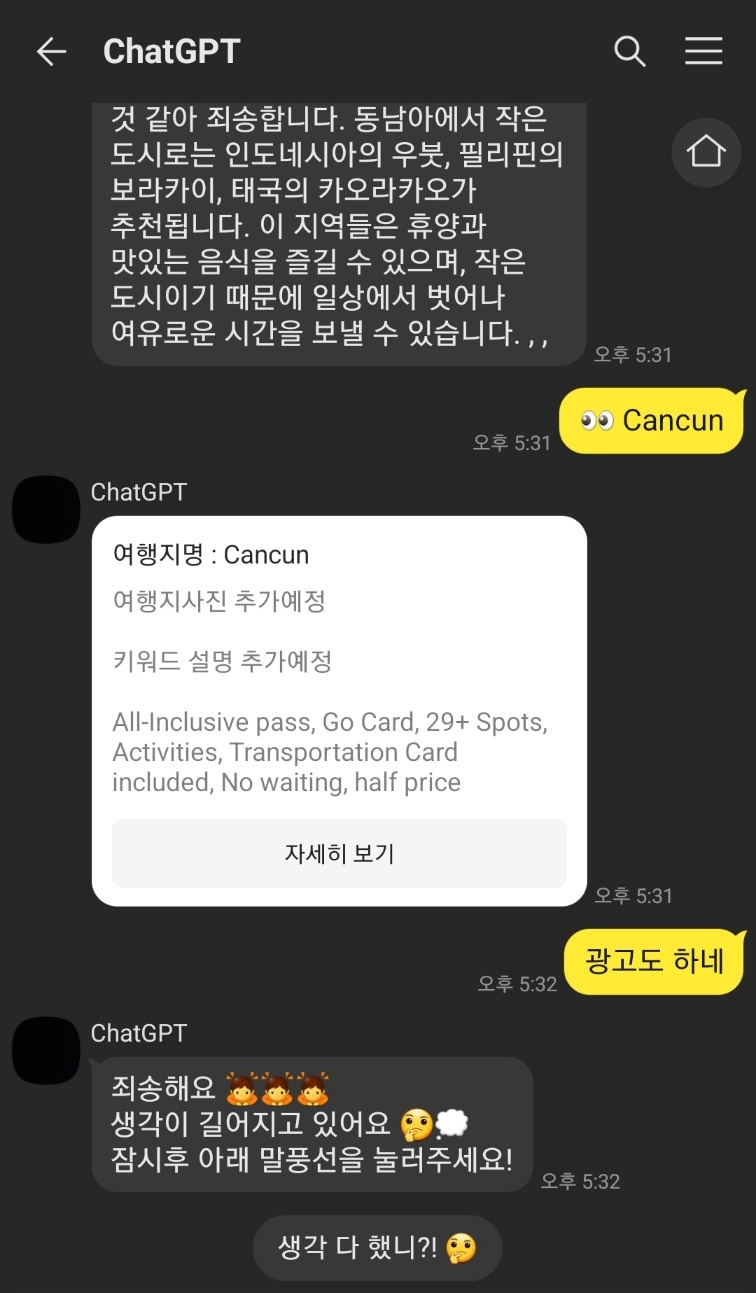Open the hamburger menu

click(703, 52)
